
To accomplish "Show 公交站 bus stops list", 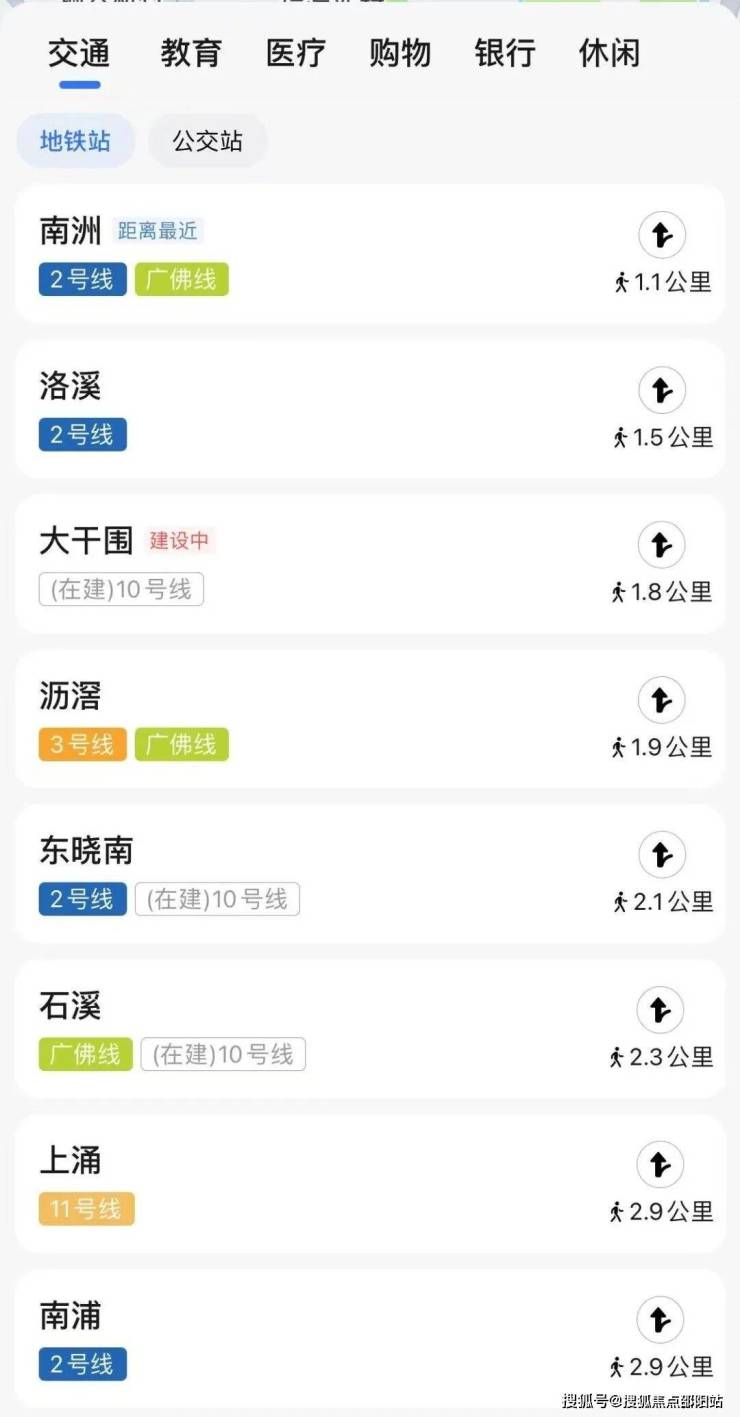I will [208, 141].
